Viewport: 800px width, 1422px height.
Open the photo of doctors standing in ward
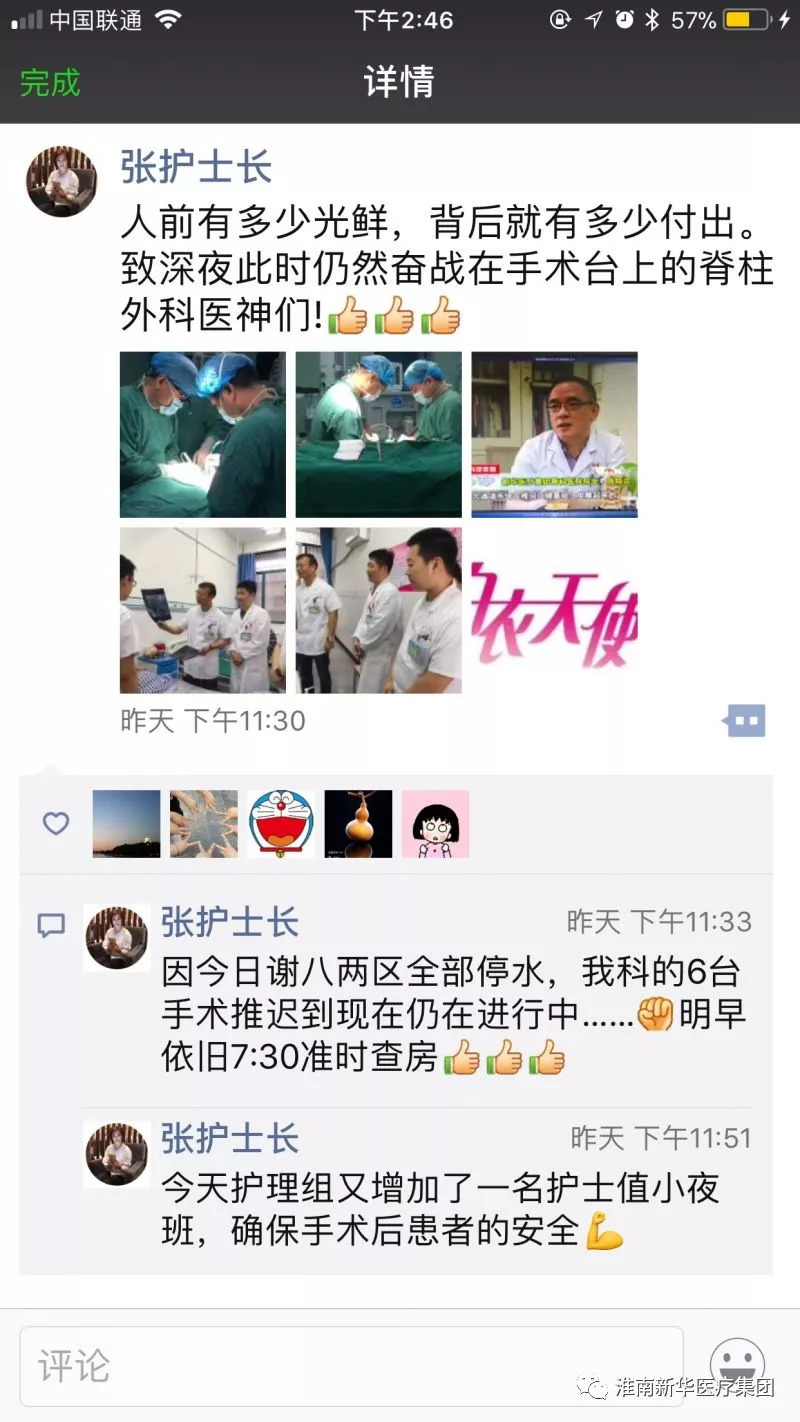pos(378,610)
